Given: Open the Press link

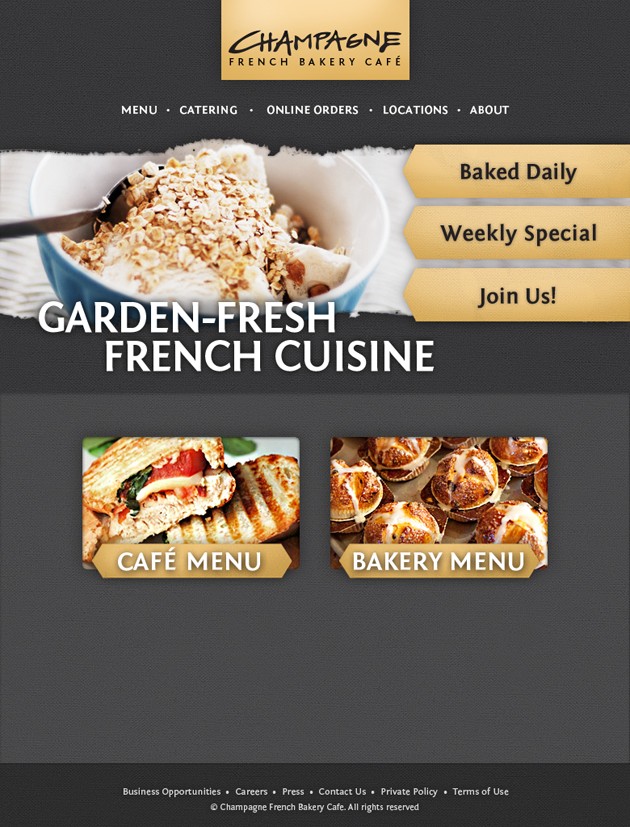Looking at the screenshot, I should (x=293, y=791).
